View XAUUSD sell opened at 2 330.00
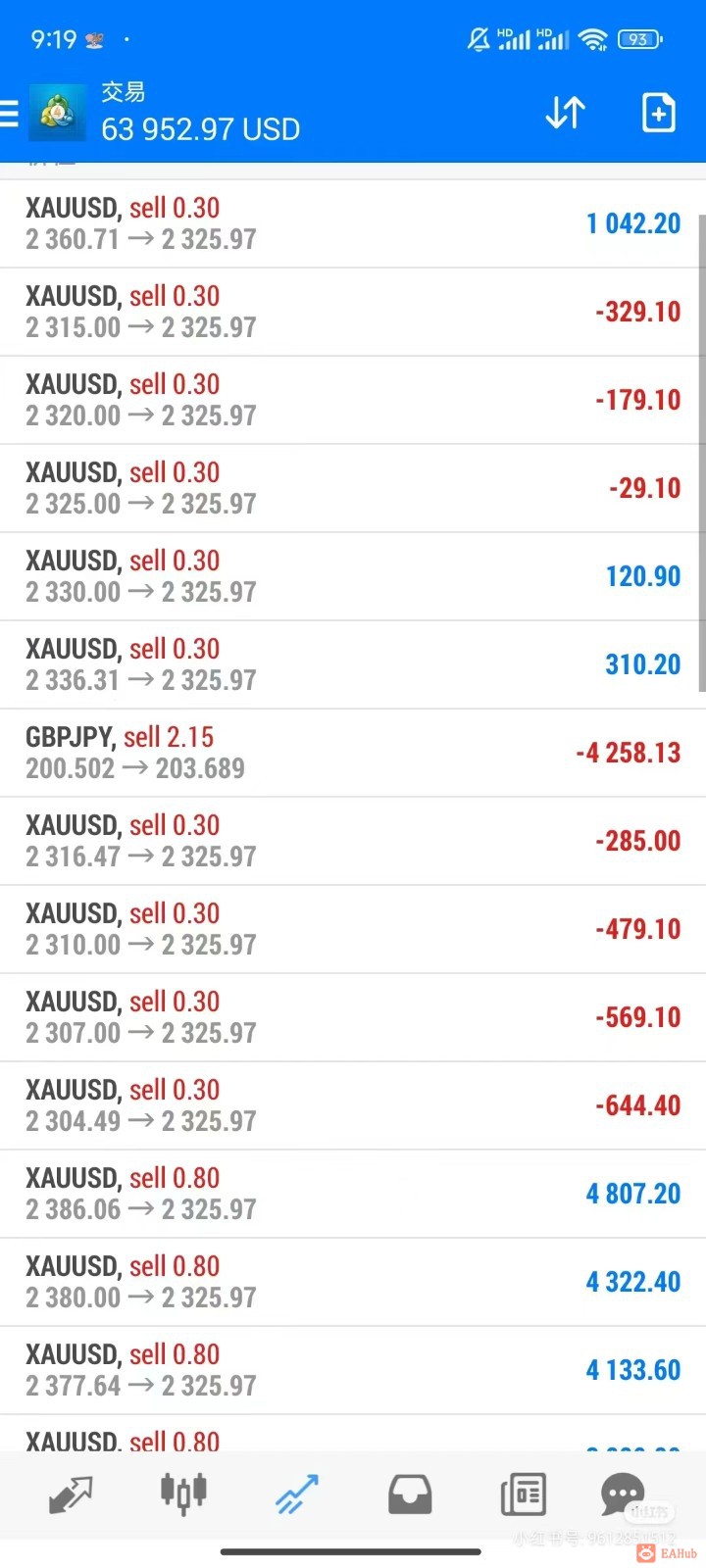This screenshot has width=706, height=1568. pos(353,576)
